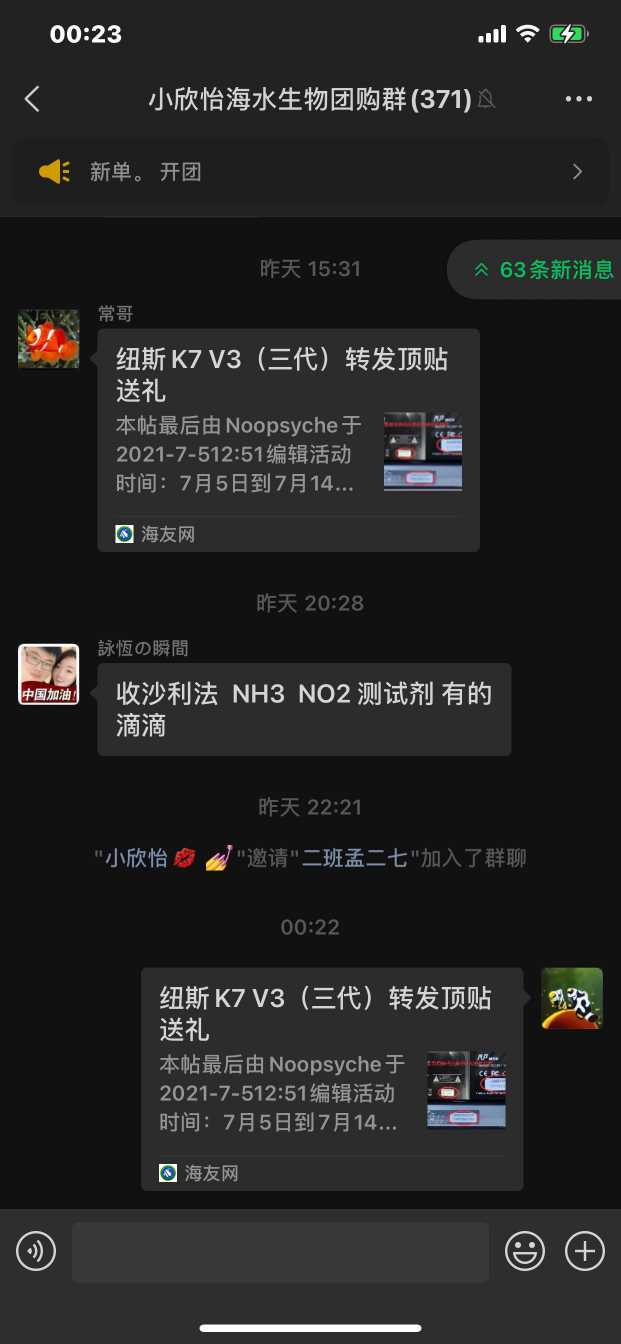Tap 常哥's clownfish avatar
The width and height of the screenshot is (621, 1344).
click(x=48, y=339)
